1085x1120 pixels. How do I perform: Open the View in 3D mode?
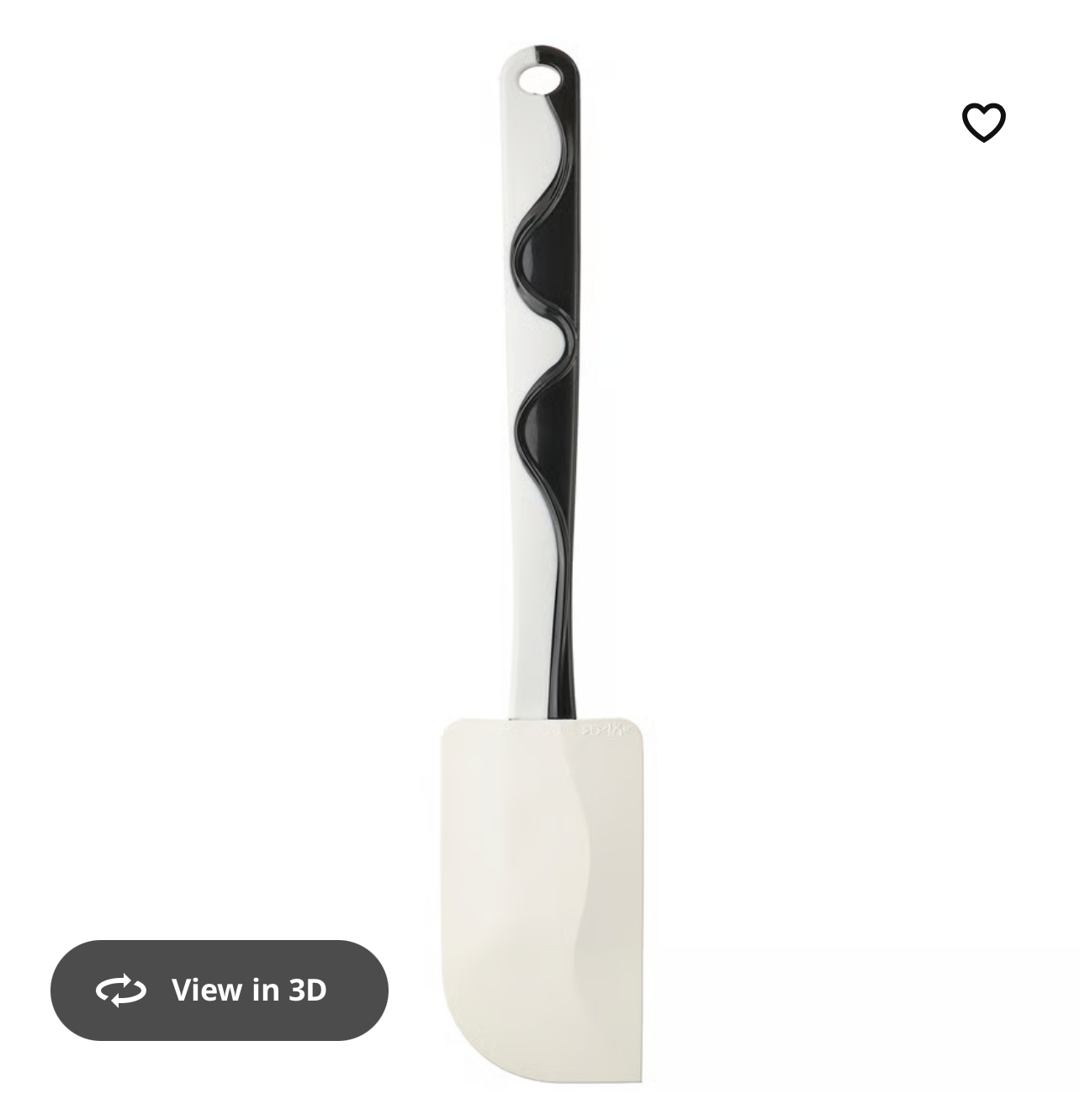coord(220,990)
